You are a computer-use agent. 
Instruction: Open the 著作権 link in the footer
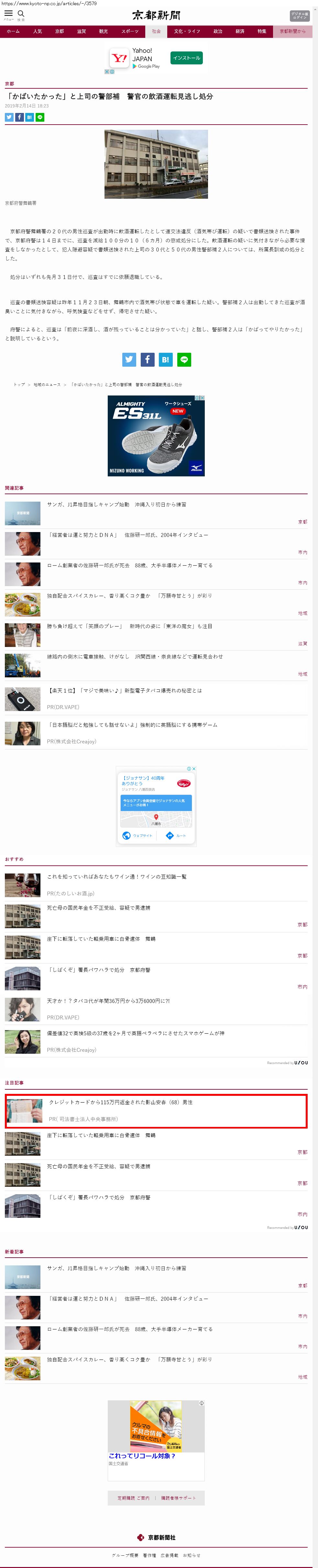point(149,1555)
